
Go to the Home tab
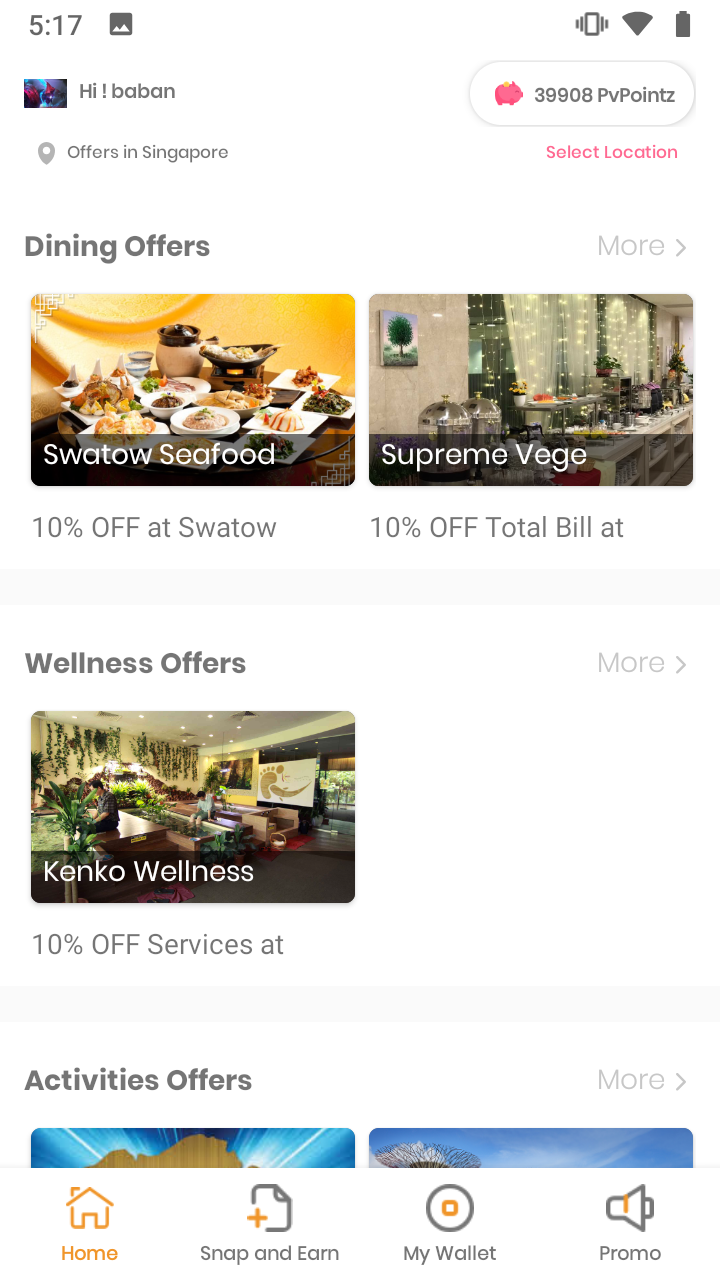tap(89, 1224)
